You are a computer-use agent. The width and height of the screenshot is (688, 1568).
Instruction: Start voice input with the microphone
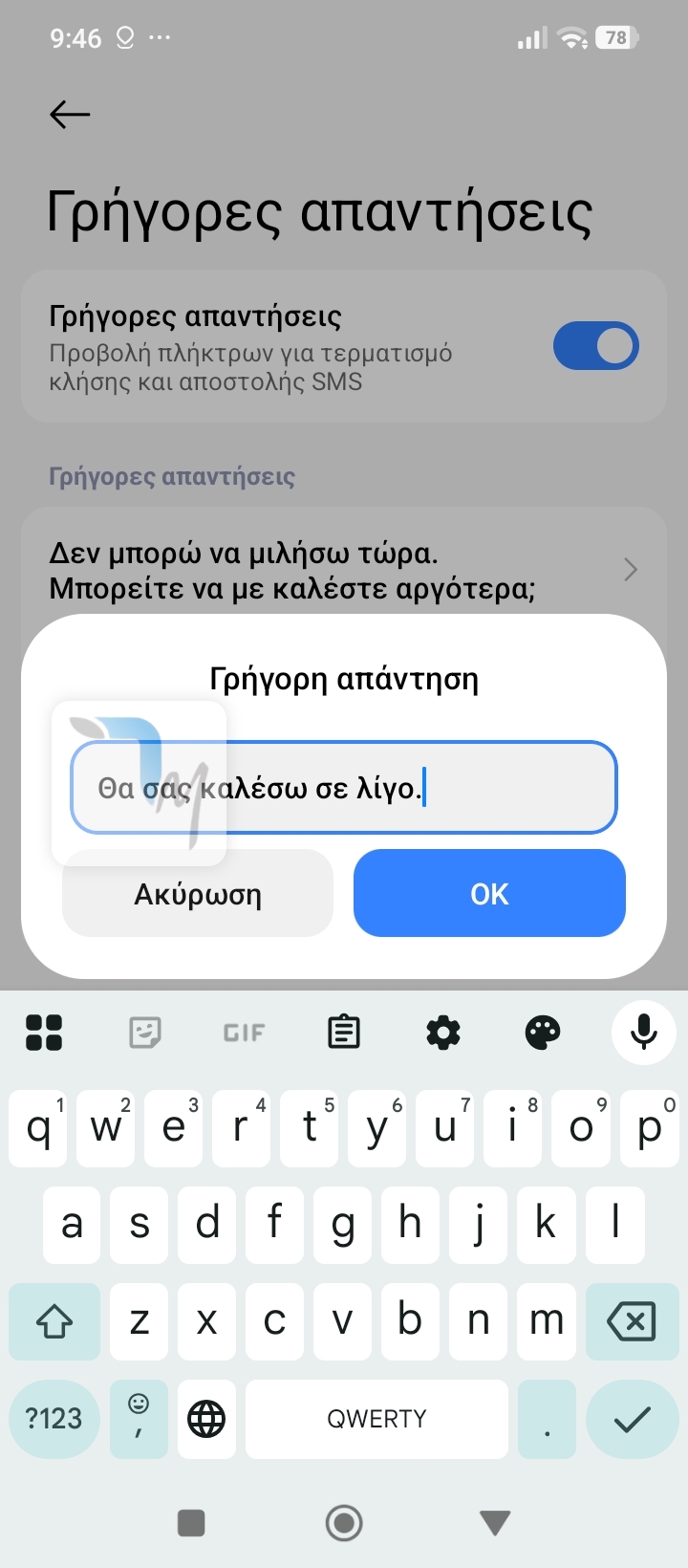tap(644, 1033)
